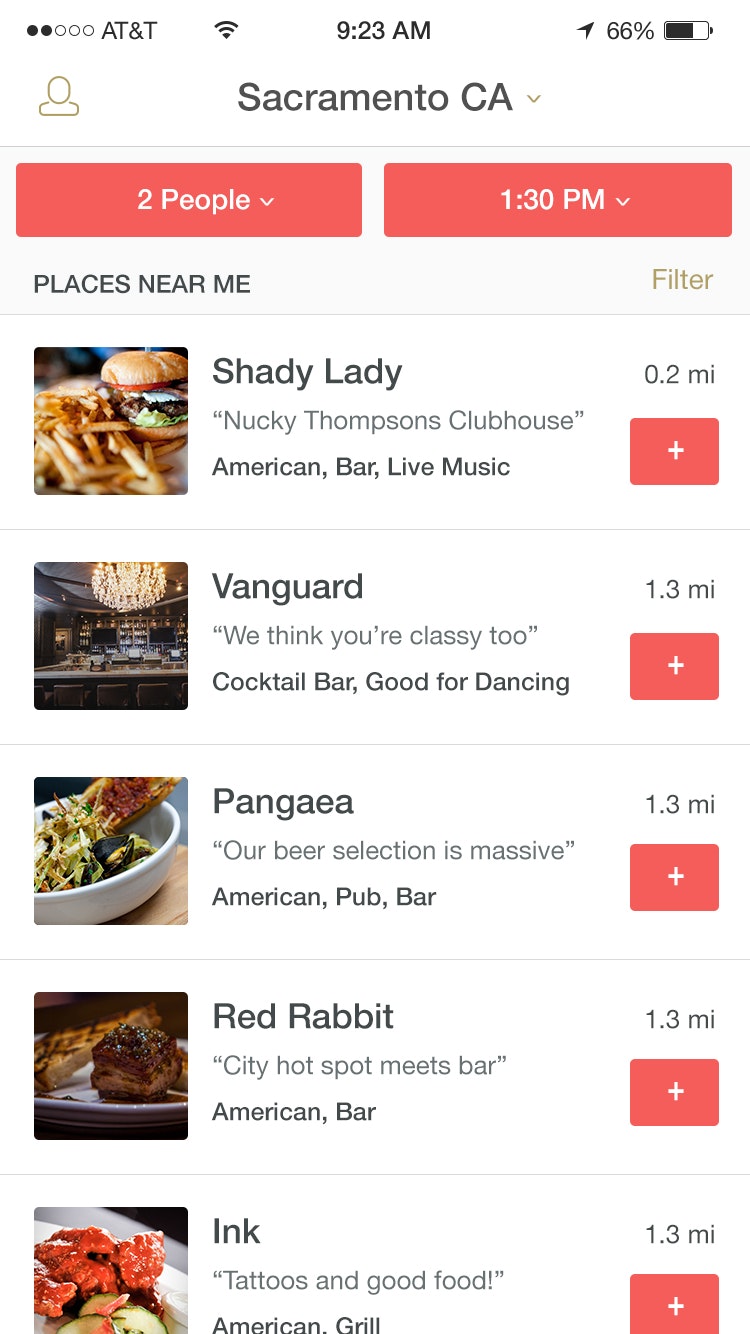The height and width of the screenshot is (1334, 750).
Task: Open the Ink restaurant listing
Action: pyautogui.click(x=237, y=1232)
